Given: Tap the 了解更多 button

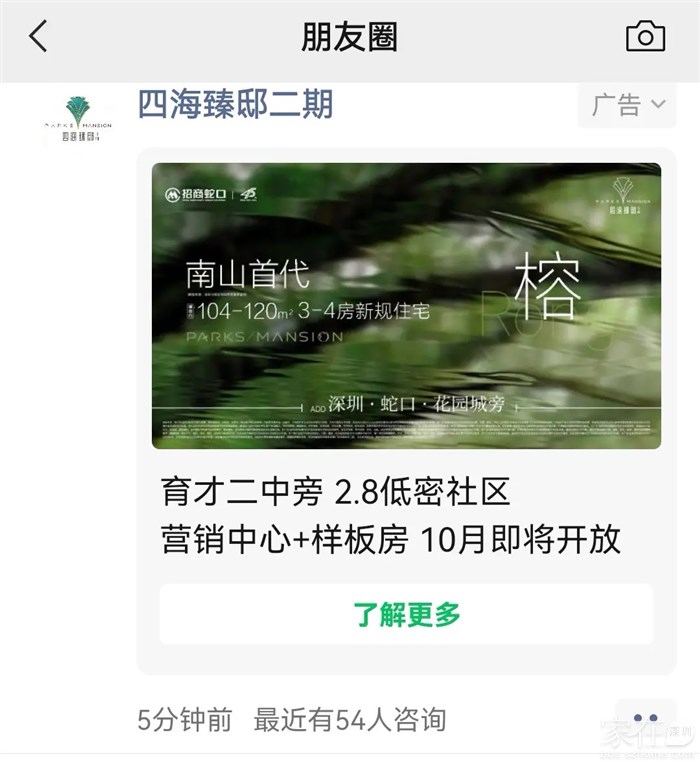Looking at the screenshot, I should click(x=406, y=615).
